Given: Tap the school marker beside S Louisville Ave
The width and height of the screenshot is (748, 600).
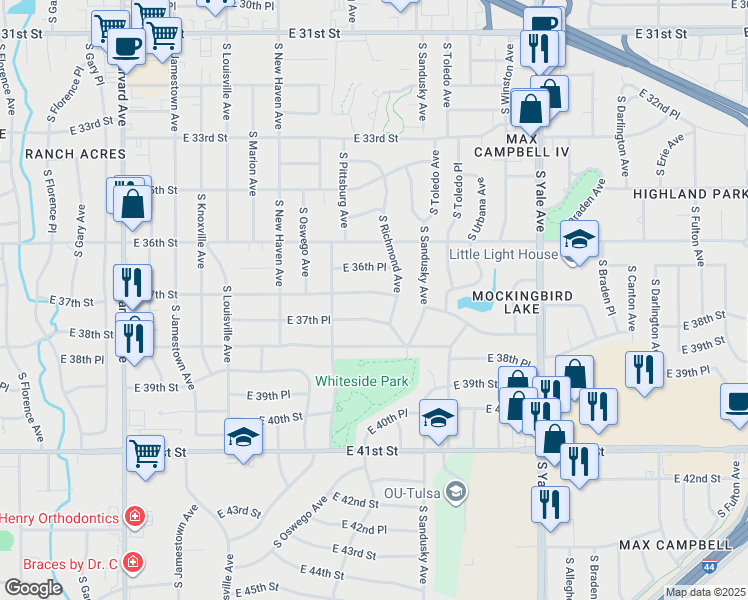Looking at the screenshot, I should tap(243, 437).
